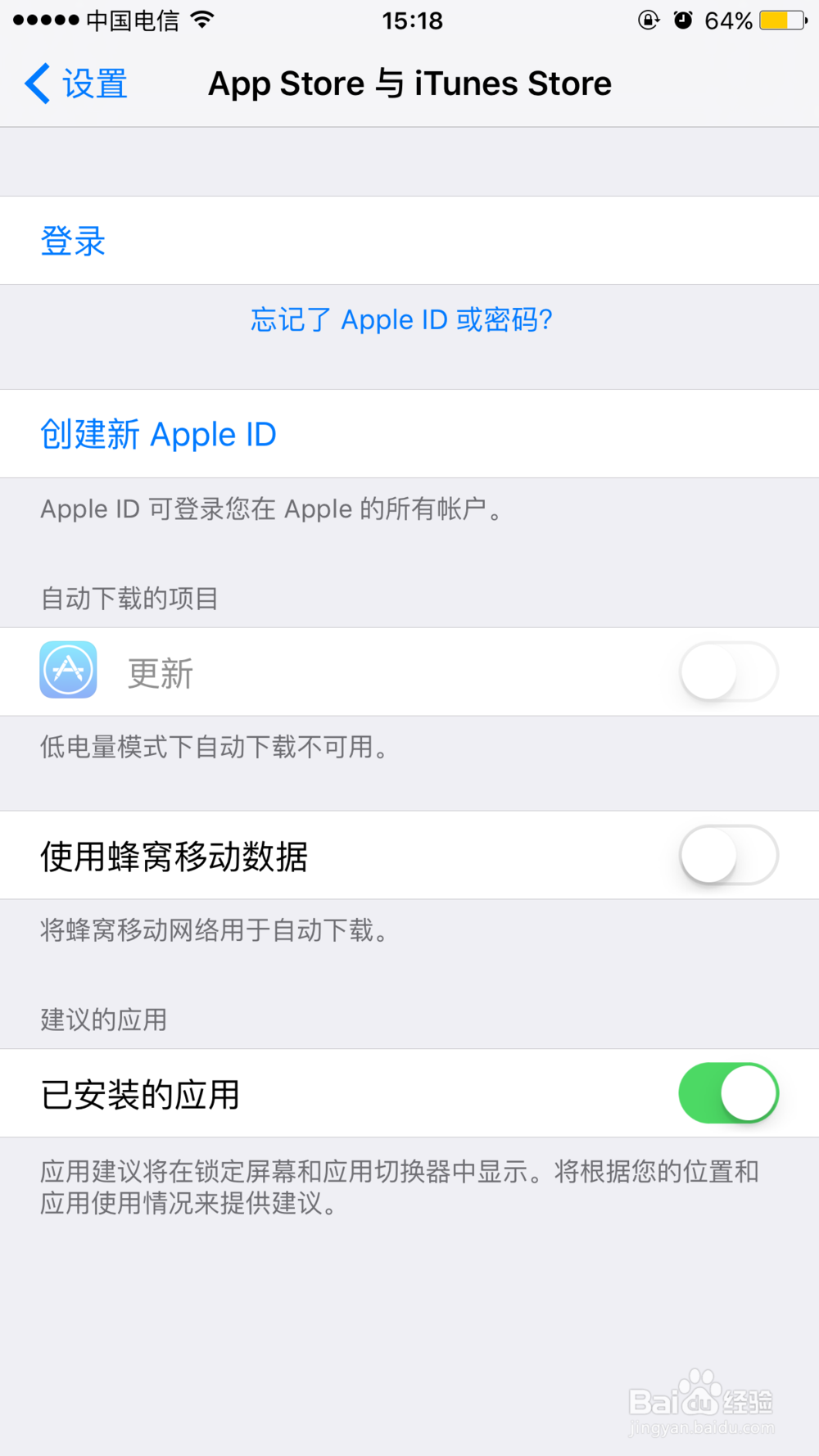Enable the 使用蜂窝移动数据 switch
This screenshot has width=819, height=1456.
728,855
